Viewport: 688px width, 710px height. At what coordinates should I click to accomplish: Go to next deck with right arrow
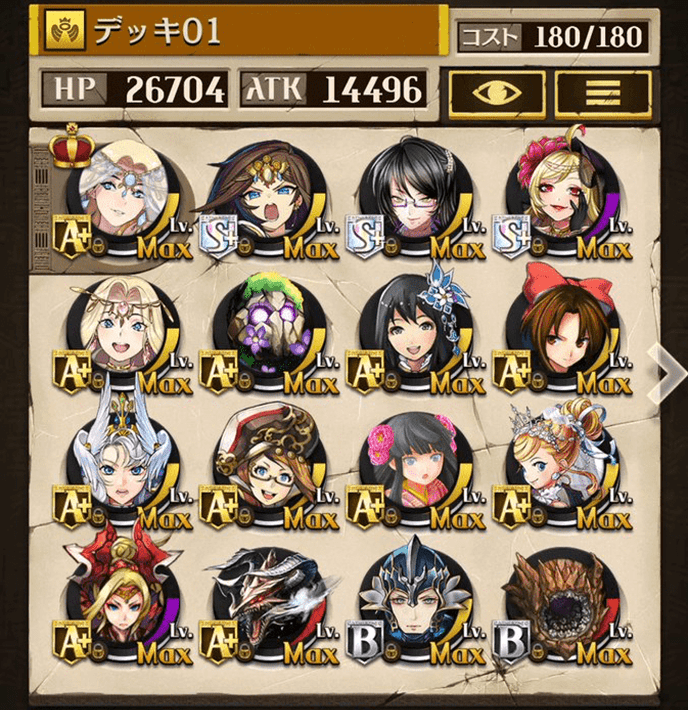click(667, 371)
